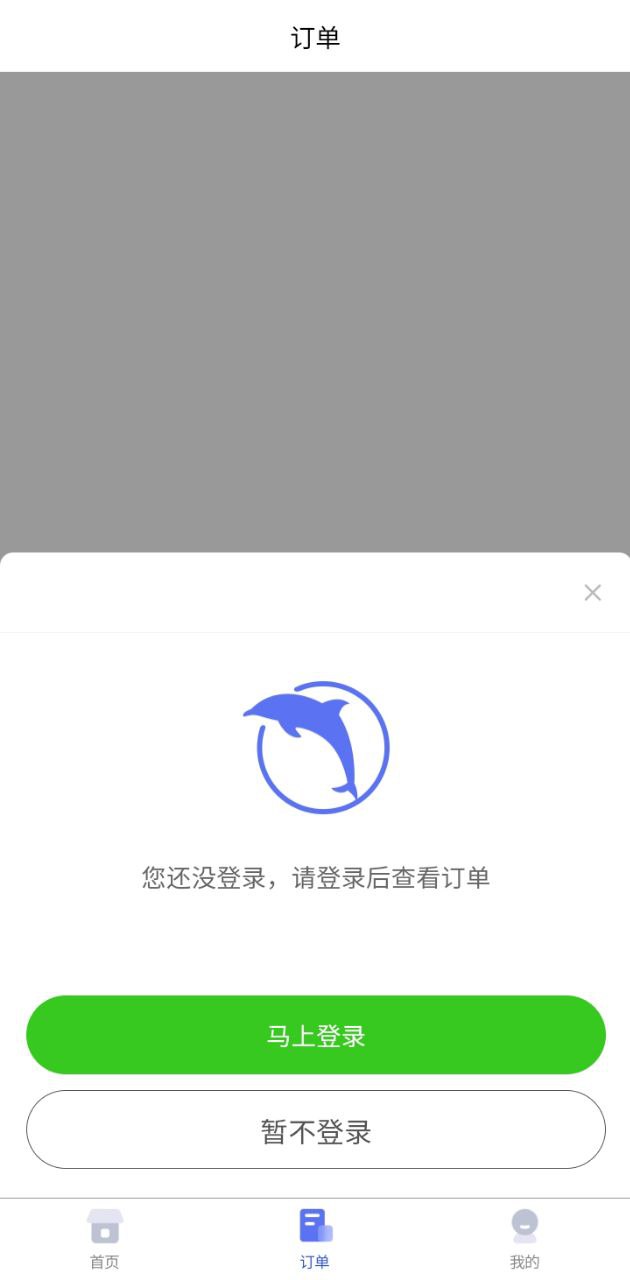Image resolution: width=630 pixels, height=1280 pixels.
Task: Select the 订单 tab
Action: pos(315,1238)
